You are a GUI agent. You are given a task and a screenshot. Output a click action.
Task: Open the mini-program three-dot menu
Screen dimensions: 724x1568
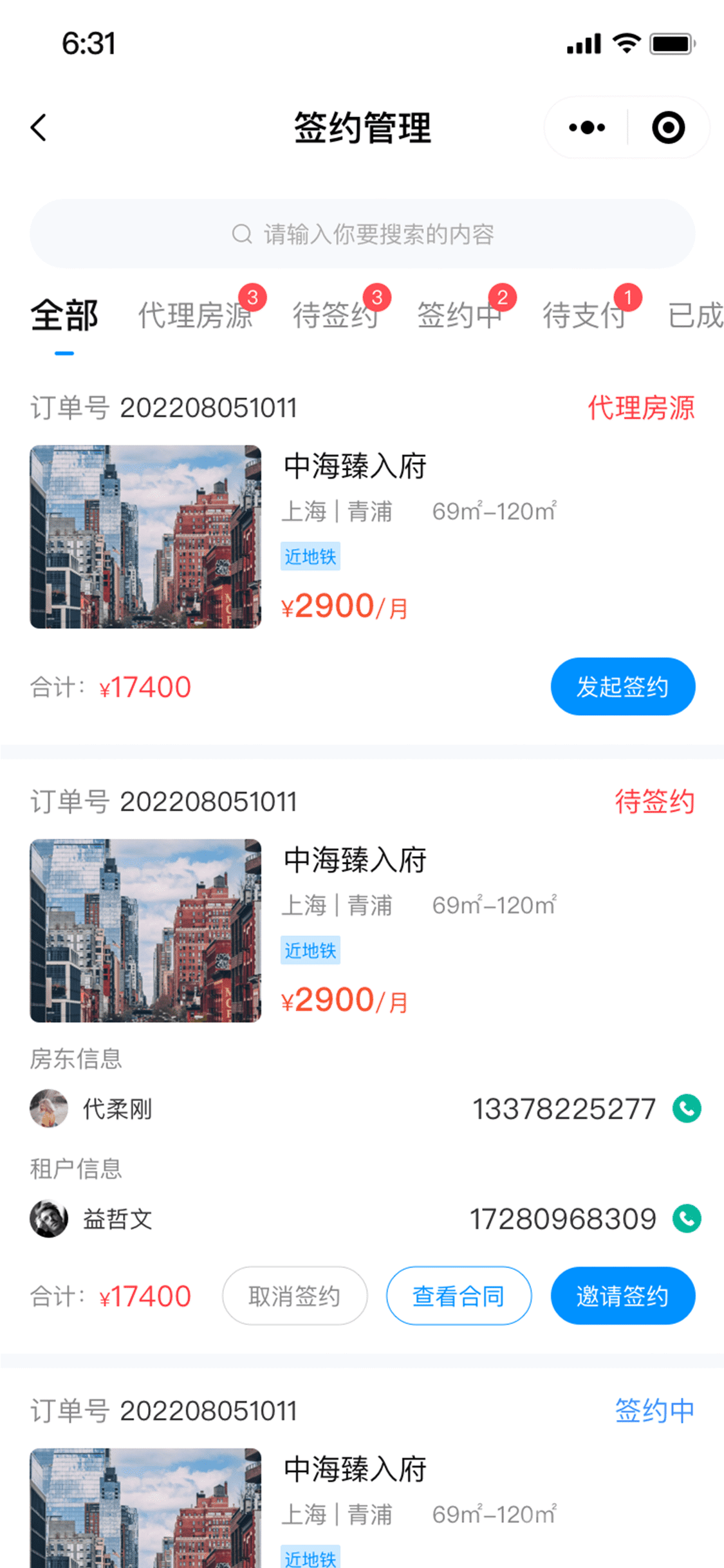[x=587, y=127]
